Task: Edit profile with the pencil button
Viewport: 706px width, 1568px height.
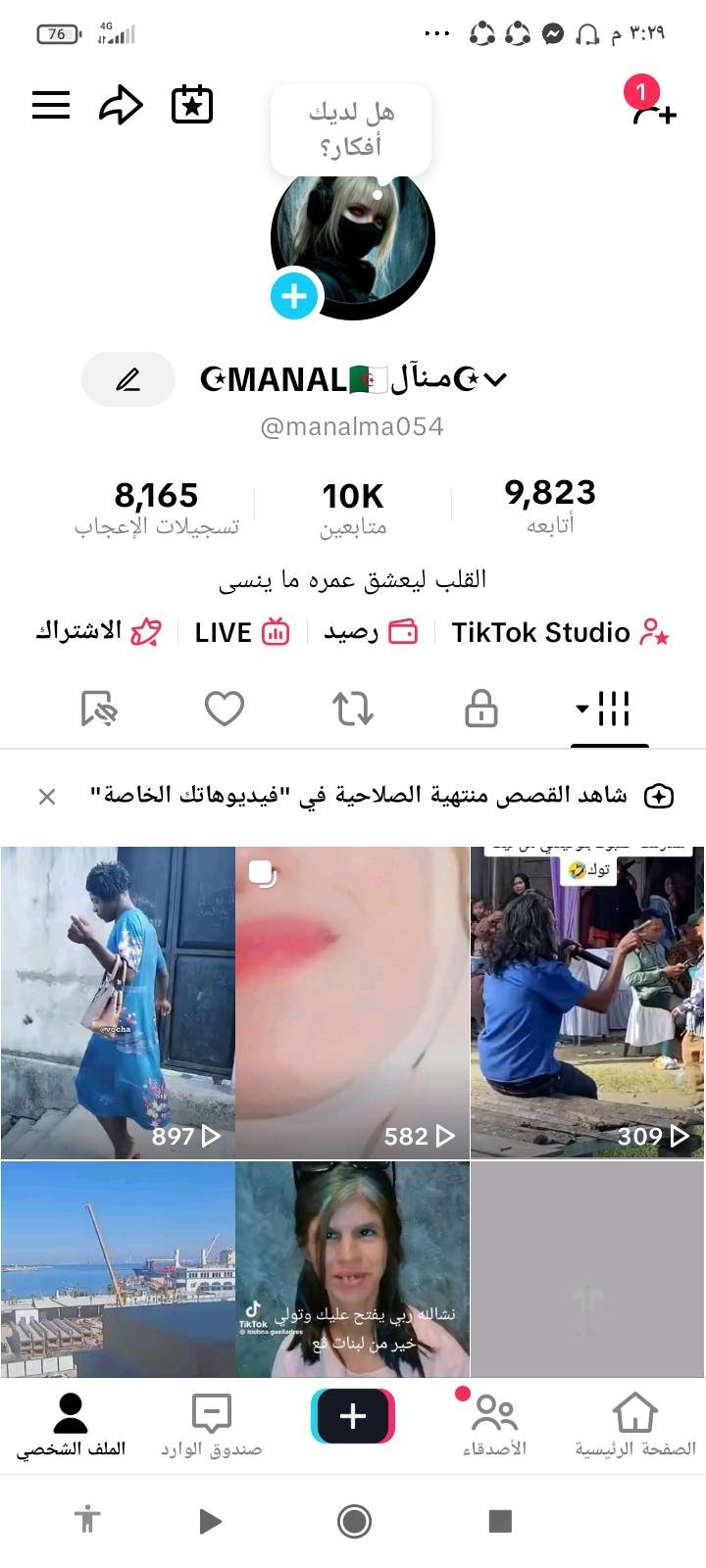Action: pos(128,379)
